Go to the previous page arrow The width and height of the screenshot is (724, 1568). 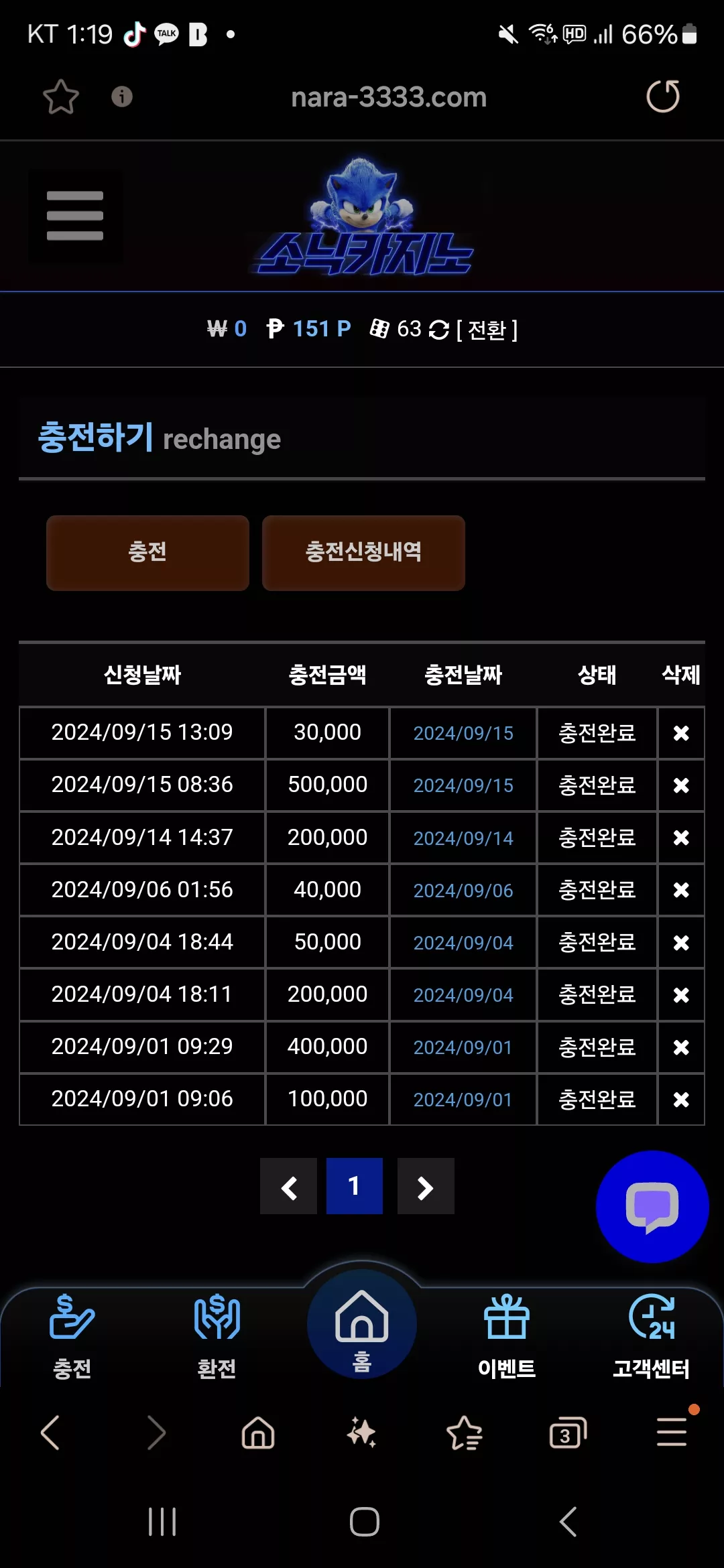pos(288,1186)
